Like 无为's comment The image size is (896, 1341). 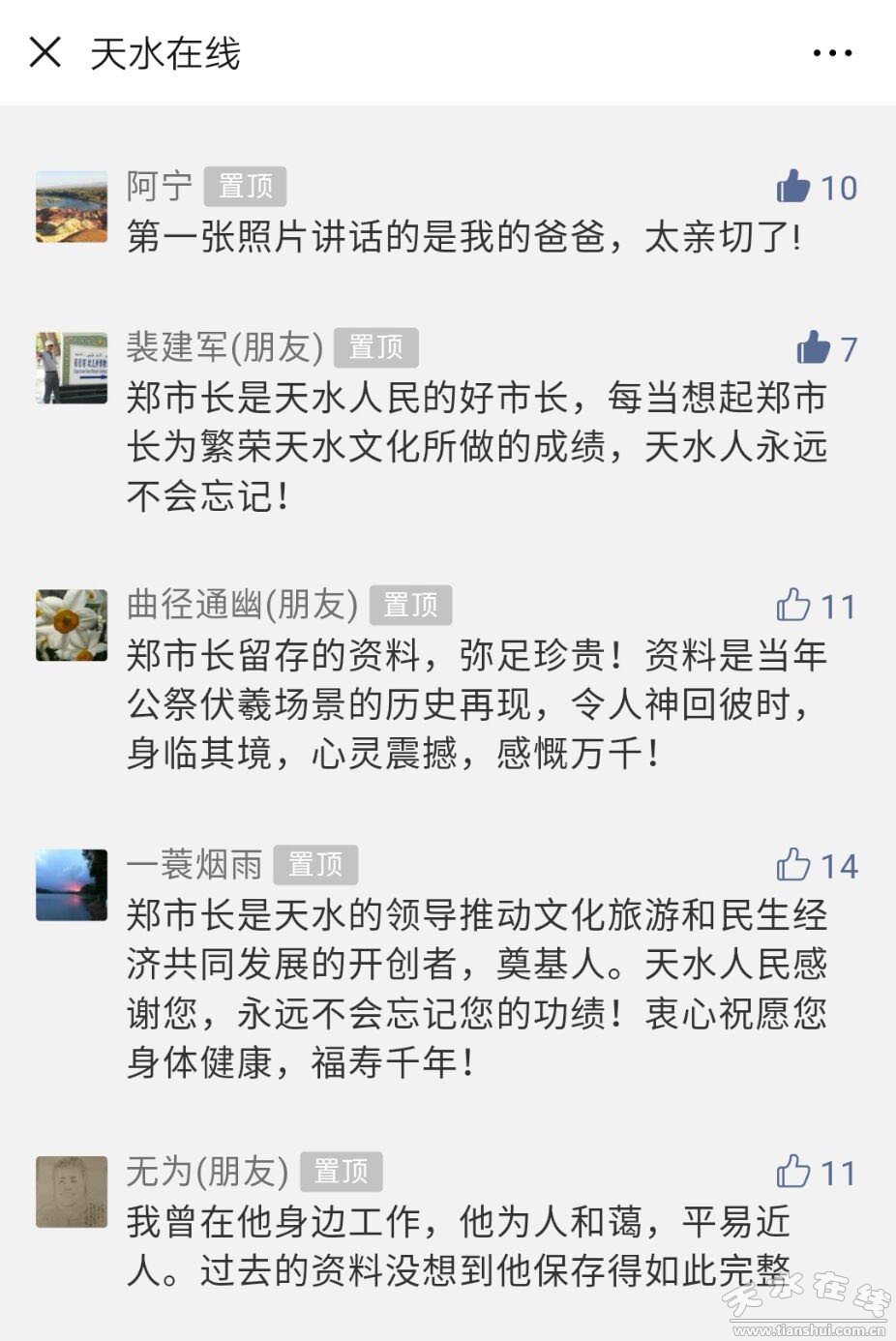coord(792,1172)
